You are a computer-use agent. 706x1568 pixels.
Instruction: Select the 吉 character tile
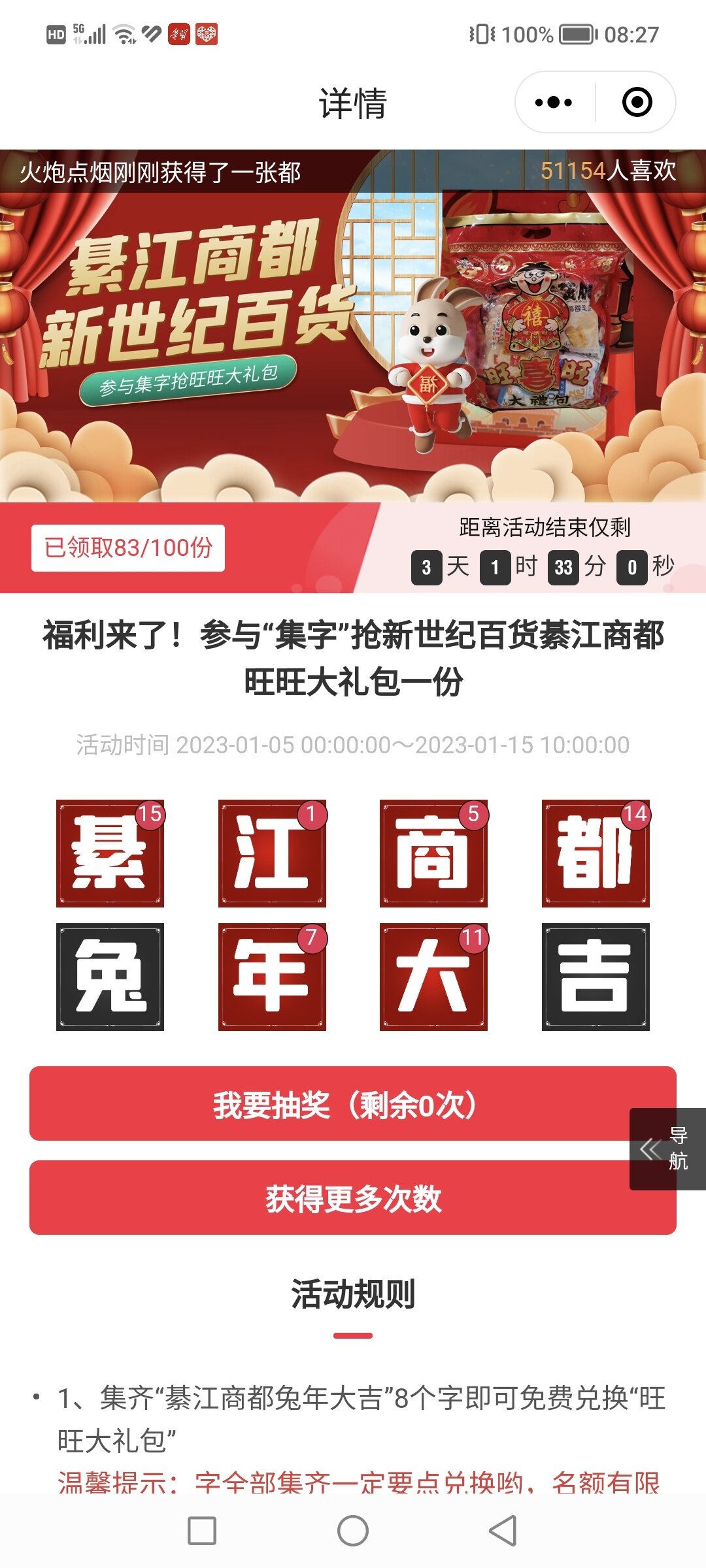[x=596, y=977]
